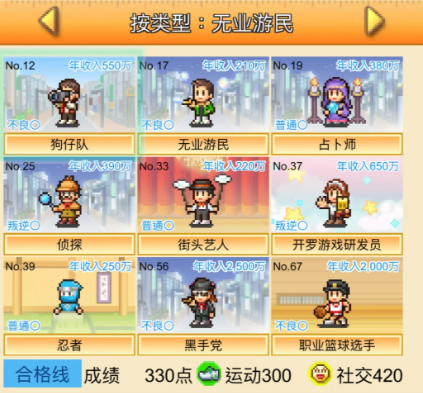The width and height of the screenshot is (423, 393).
Task: Select the 侦探 job card
Action: [x=69, y=206]
